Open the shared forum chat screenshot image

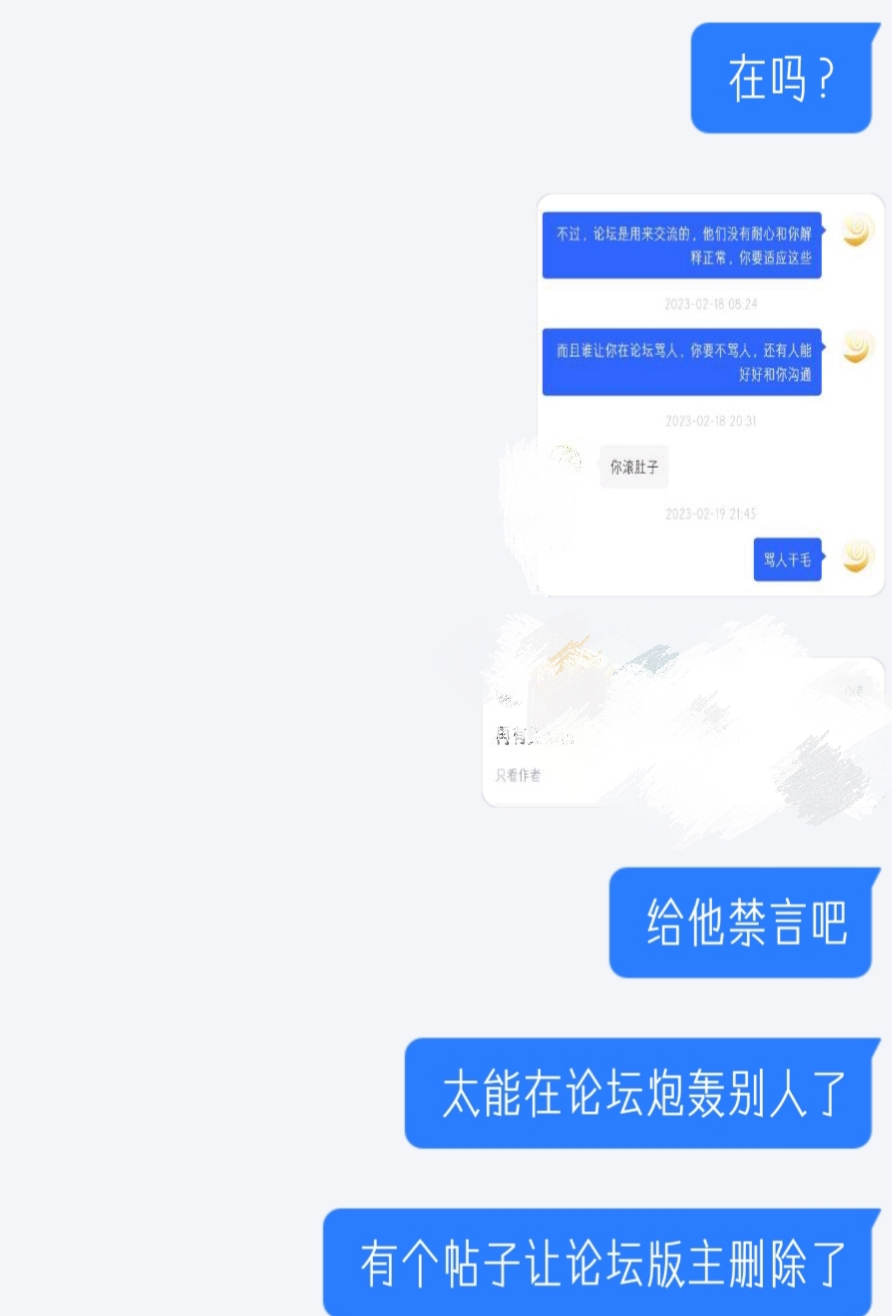(x=711, y=394)
